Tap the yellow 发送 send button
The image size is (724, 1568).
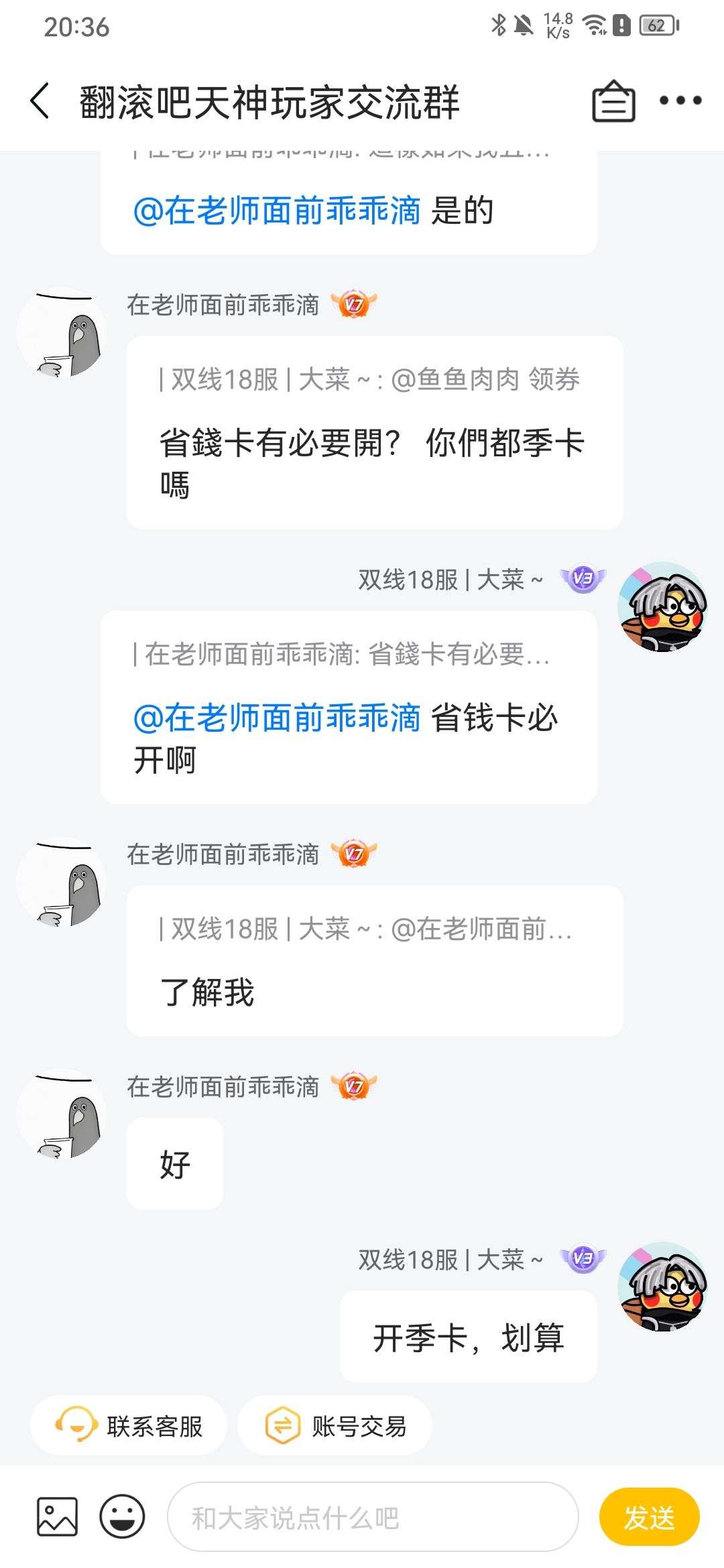coord(649,1517)
